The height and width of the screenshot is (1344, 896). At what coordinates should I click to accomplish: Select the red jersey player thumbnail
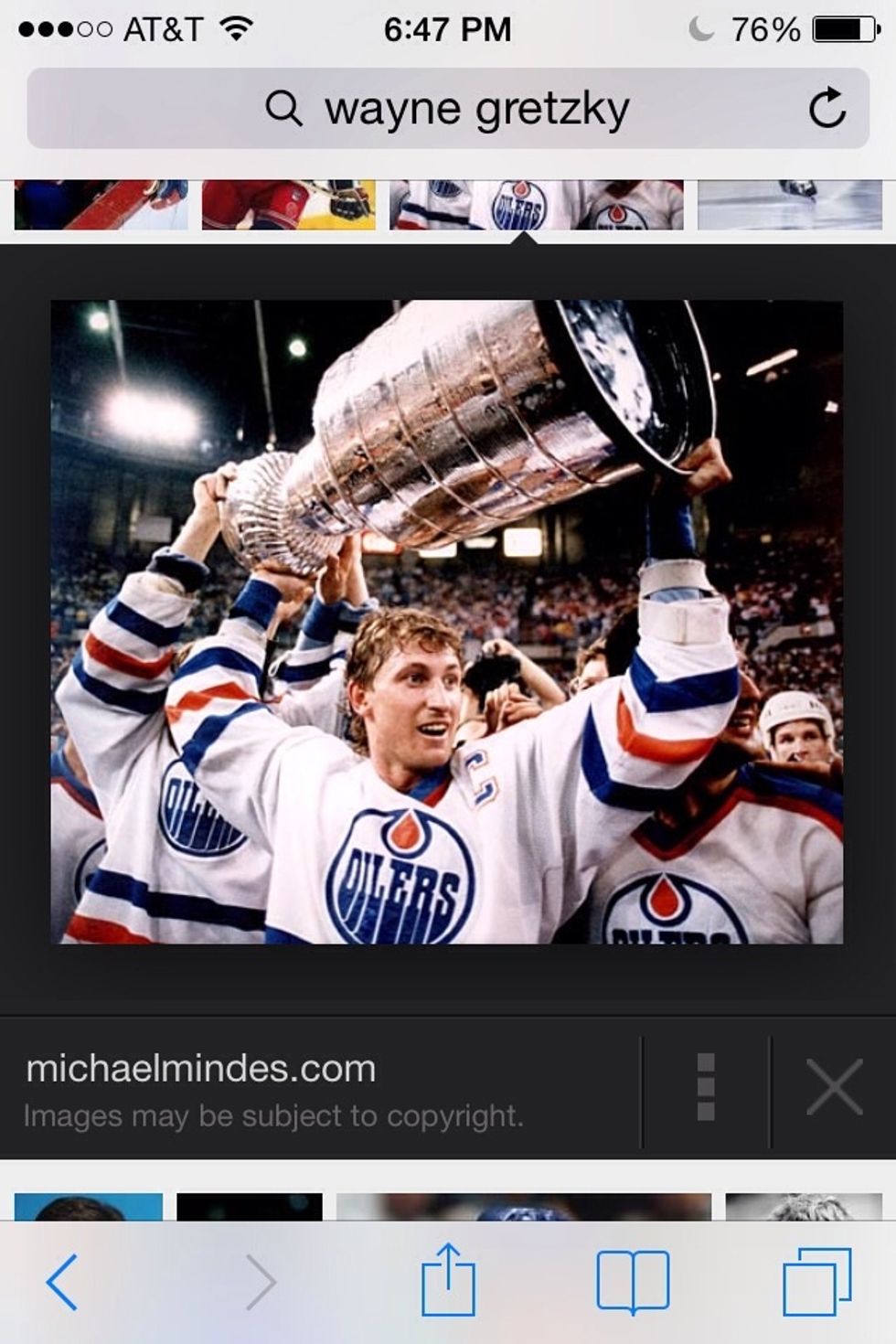click(288, 203)
